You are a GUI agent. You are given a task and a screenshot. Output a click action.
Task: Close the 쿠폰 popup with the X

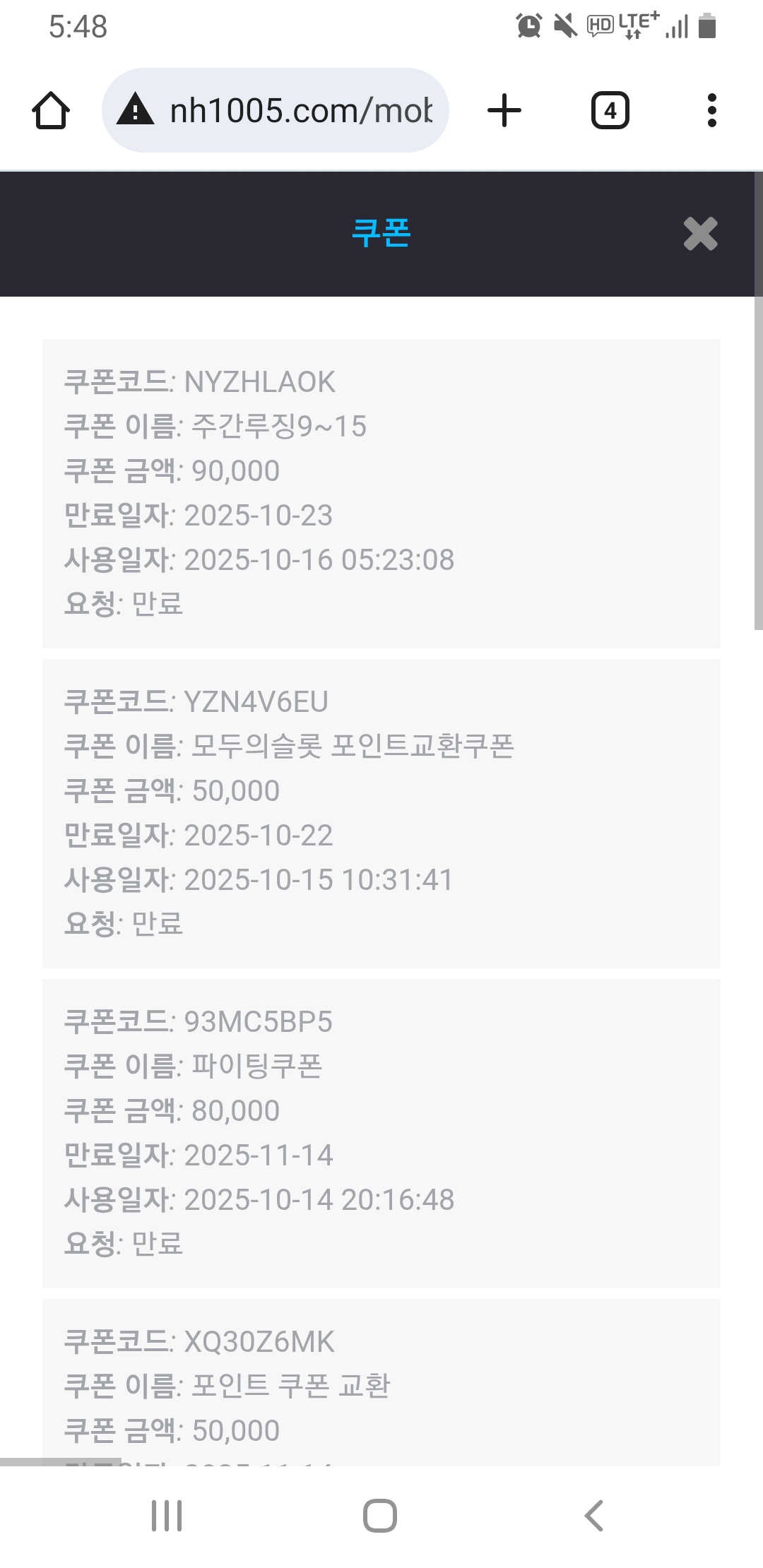[x=700, y=234]
